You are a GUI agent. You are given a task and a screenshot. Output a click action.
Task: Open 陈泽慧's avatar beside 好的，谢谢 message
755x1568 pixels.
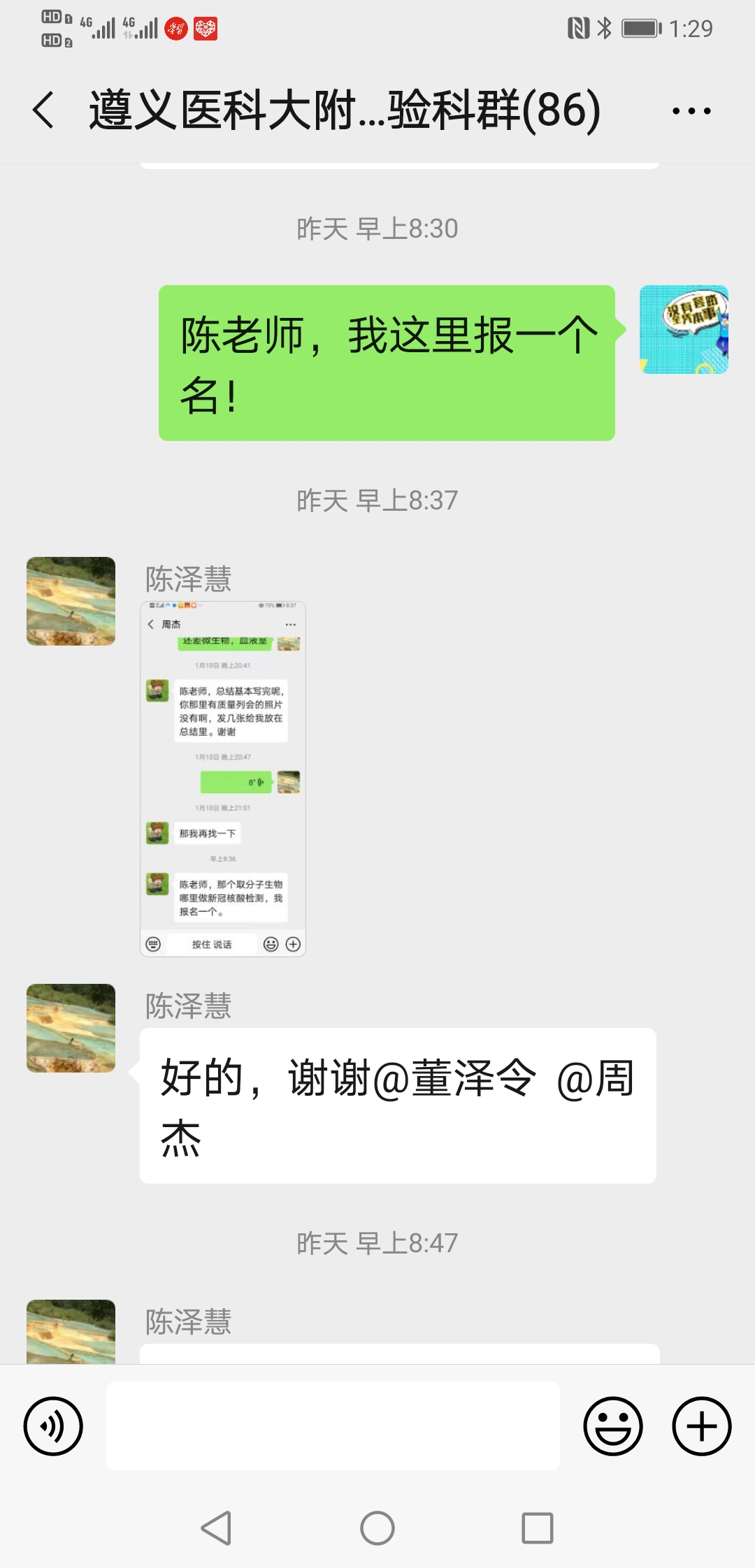[x=71, y=1028]
